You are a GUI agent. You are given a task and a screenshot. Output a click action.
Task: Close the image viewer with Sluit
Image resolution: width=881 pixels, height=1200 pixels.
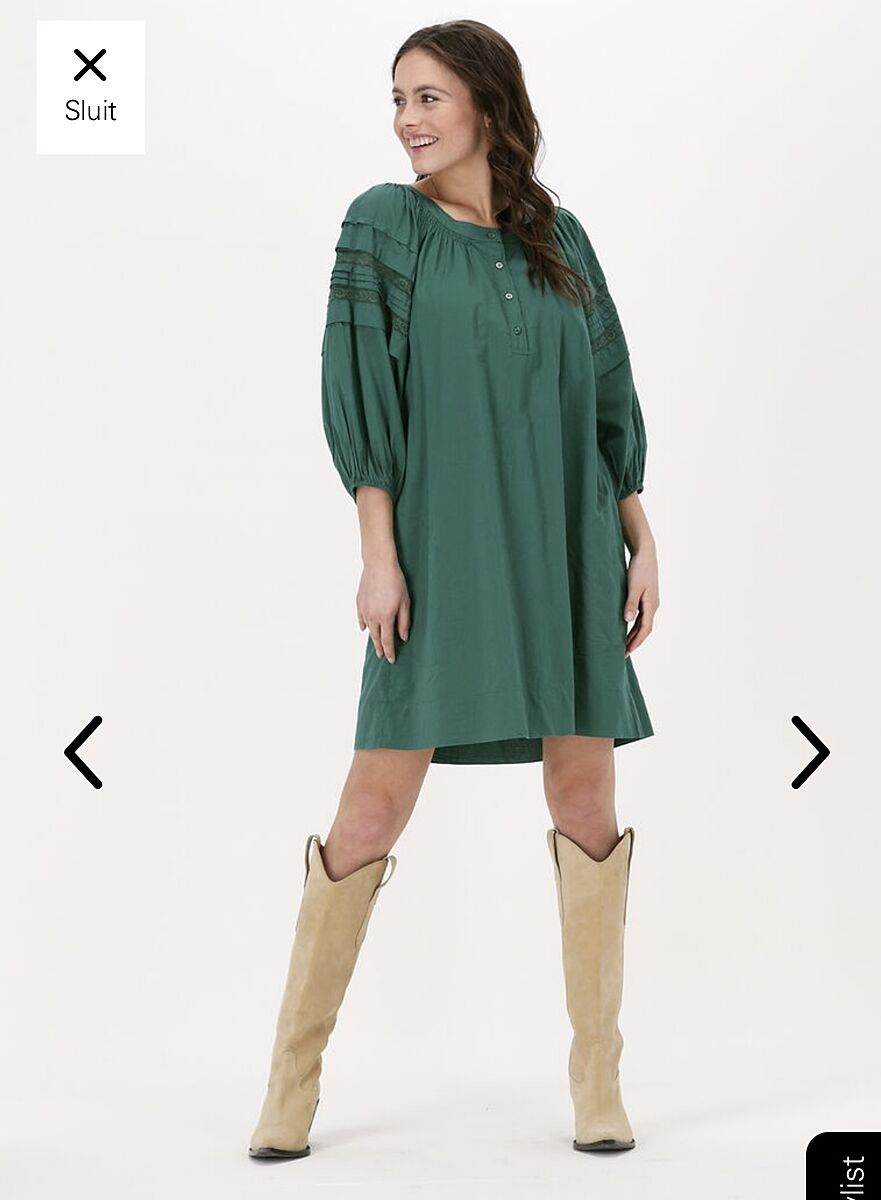click(90, 87)
